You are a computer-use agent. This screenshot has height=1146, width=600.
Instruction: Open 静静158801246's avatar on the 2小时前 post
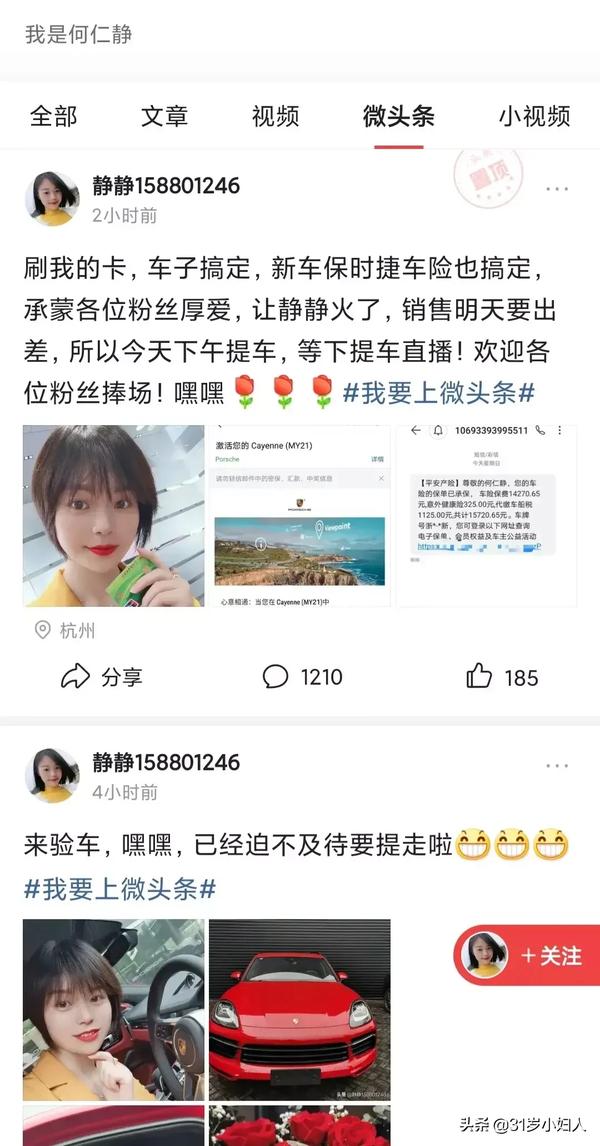coord(52,197)
